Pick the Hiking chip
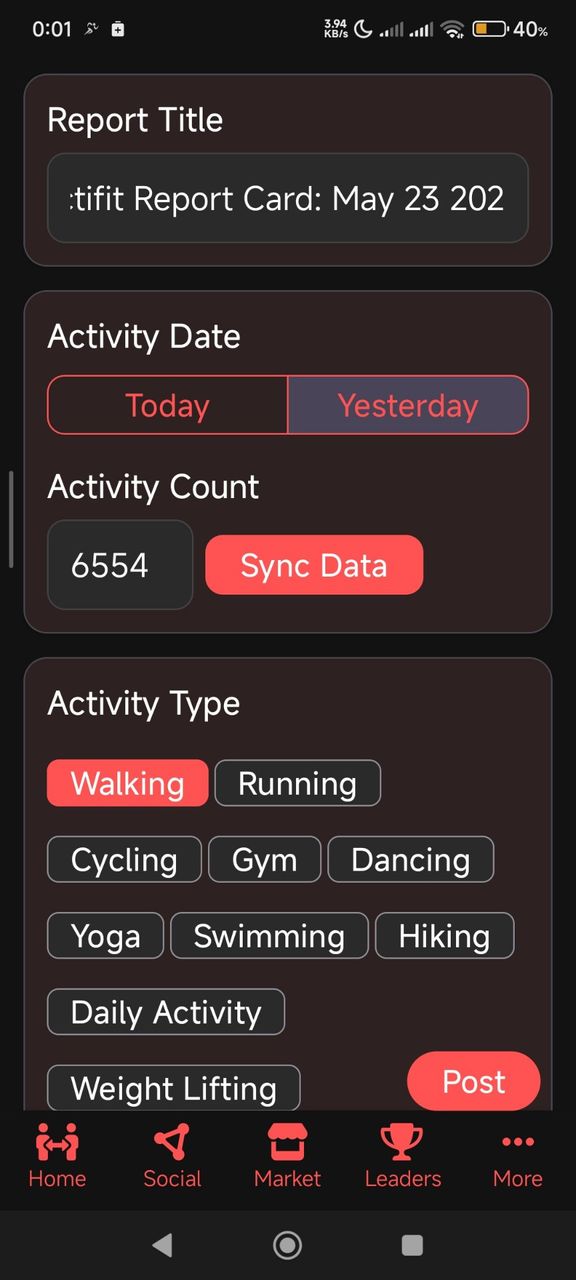The height and width of the screenshot is (1280, 576). coord(444,936)
